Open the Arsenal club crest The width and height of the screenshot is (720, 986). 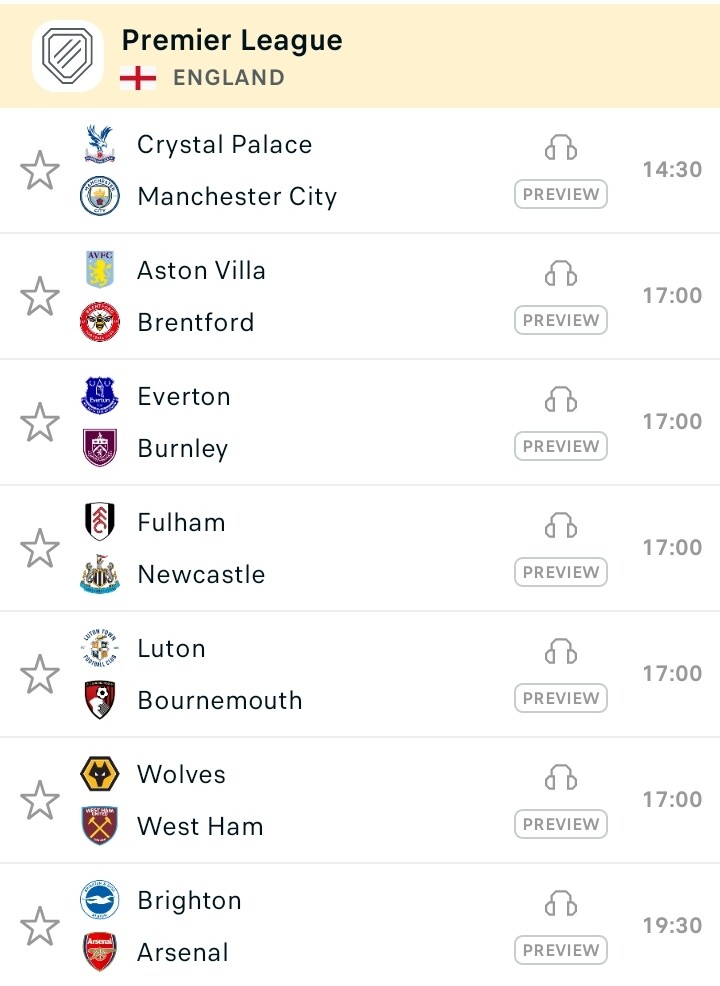click(x=99, y=952)
